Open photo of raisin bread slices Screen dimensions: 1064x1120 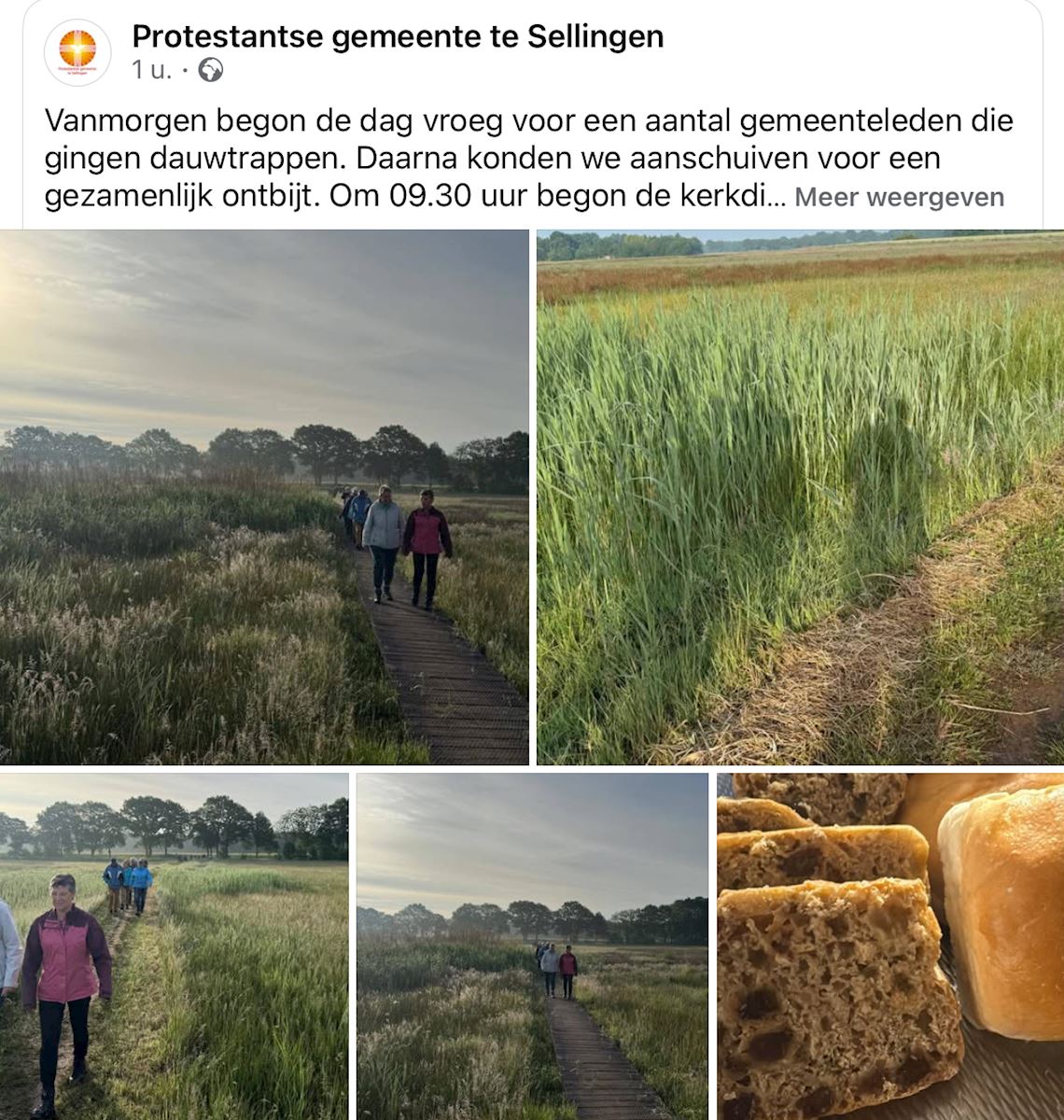tap(889, 945)
